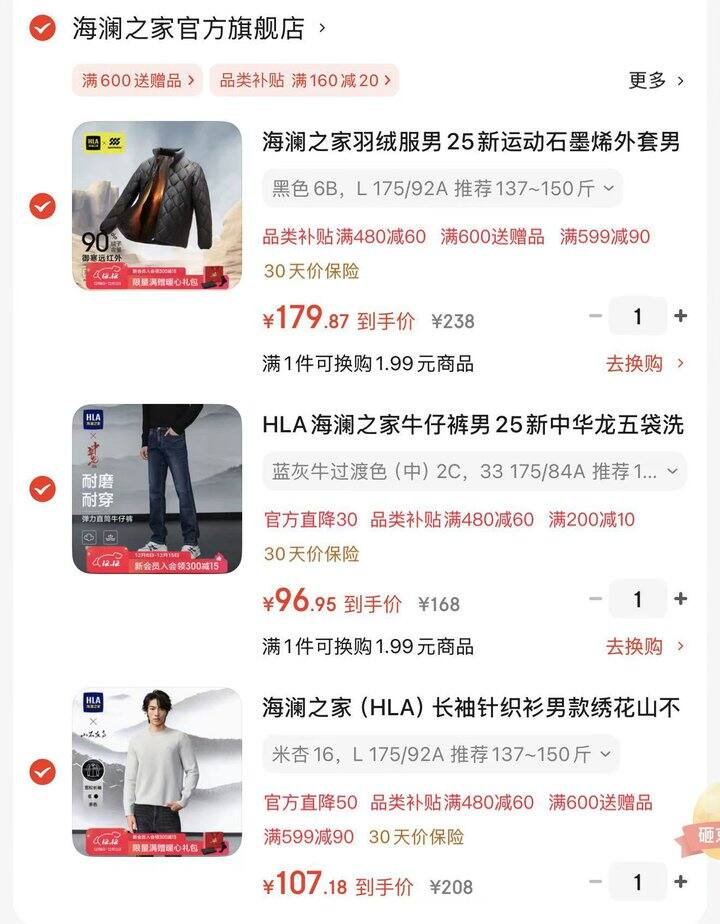Open the 海澜之家官方旗舰店 store page
This screenshot has width=720, height=924.
point(188,28)
